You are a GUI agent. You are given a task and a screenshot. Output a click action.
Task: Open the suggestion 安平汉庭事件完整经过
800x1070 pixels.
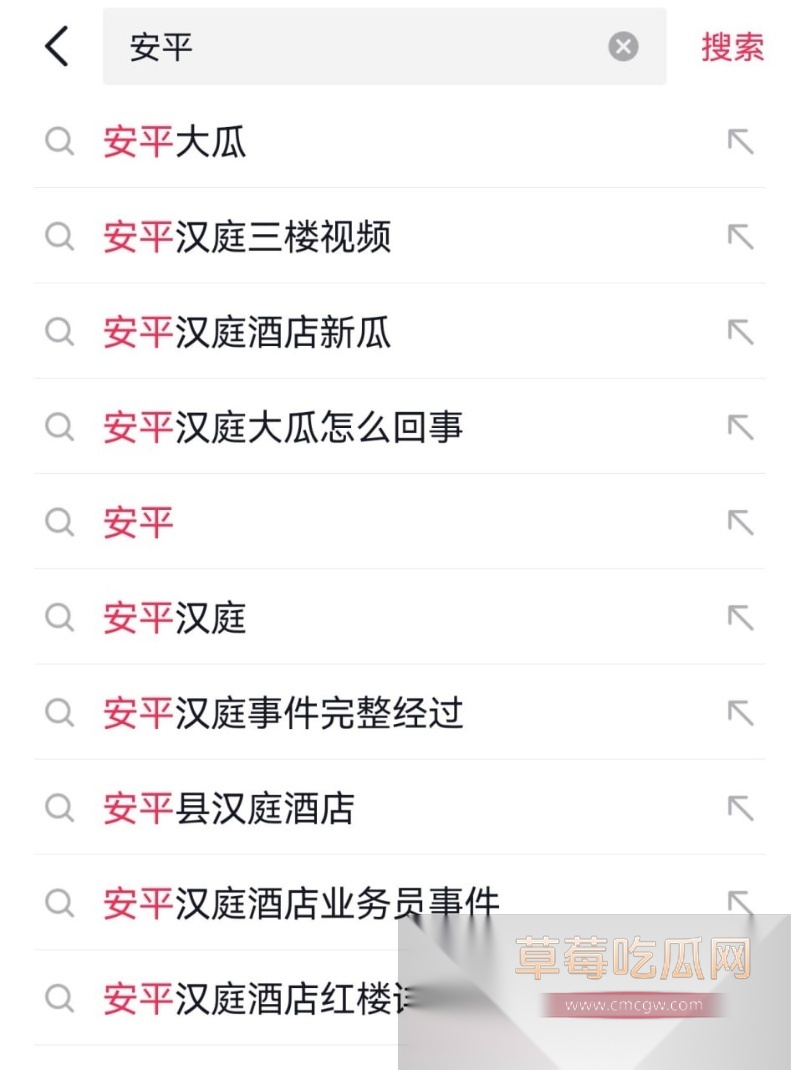click(x=283, y=714)
